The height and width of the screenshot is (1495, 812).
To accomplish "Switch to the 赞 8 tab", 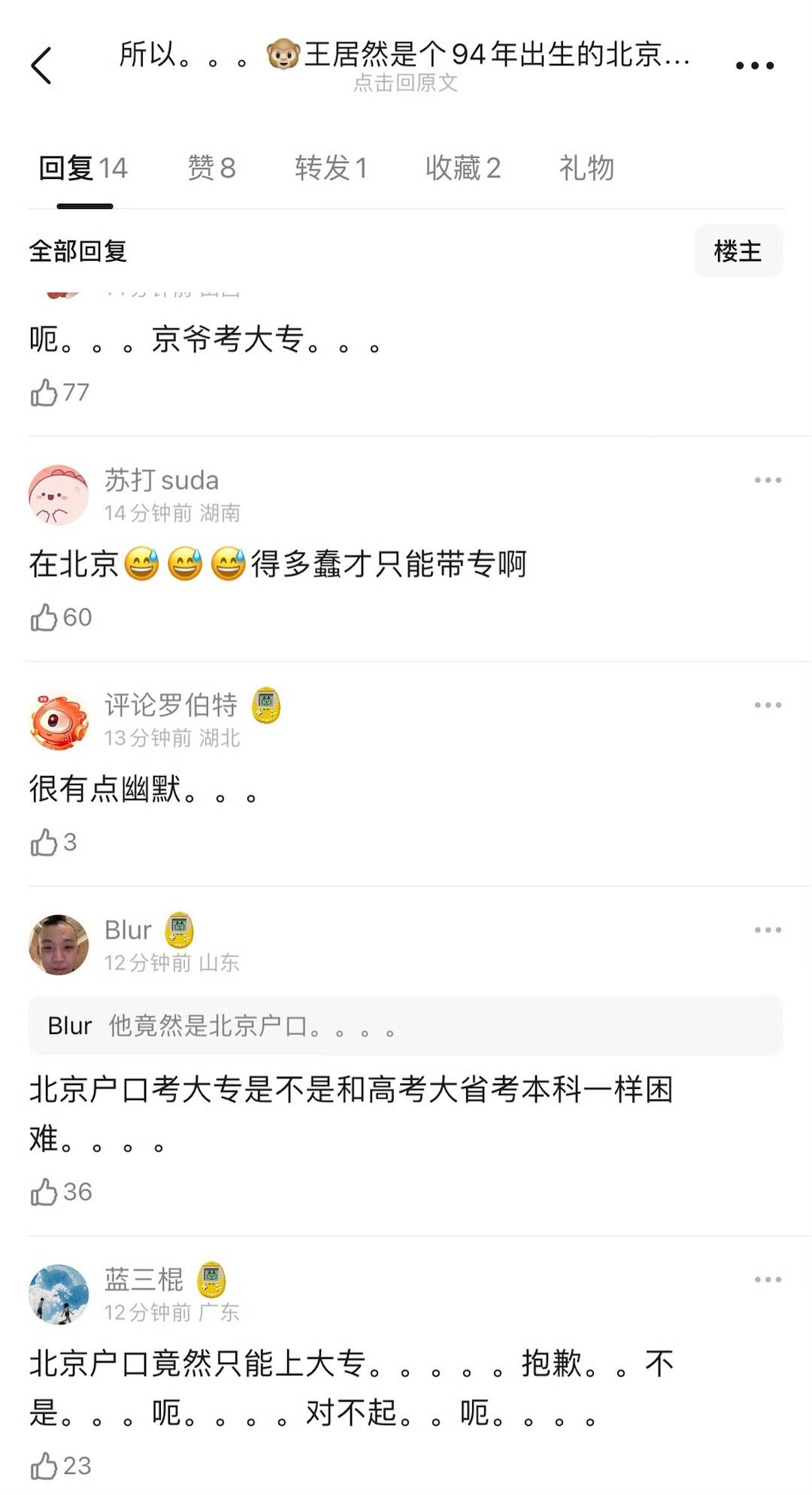I will click(x=211, y=168).
